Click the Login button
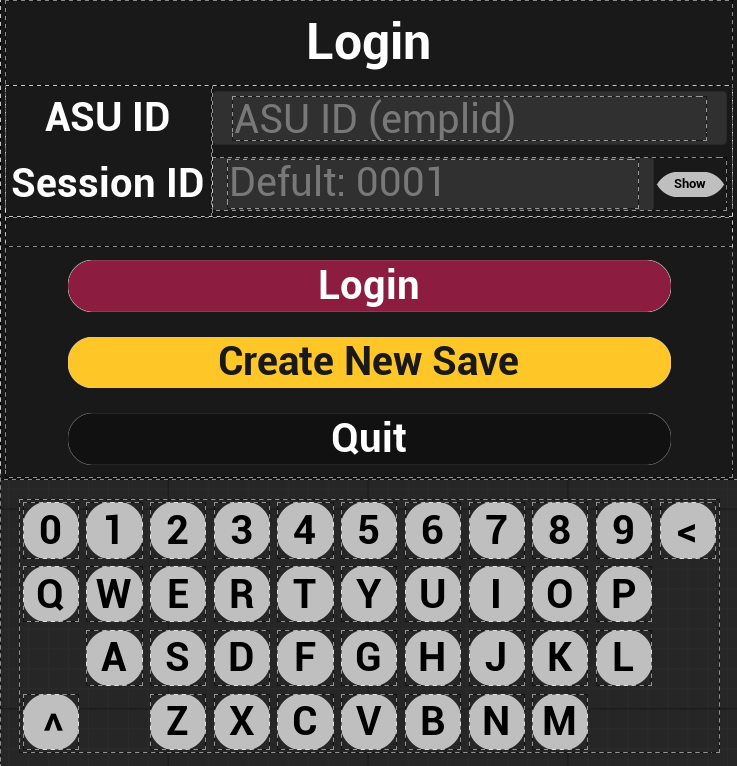The image size is (737, 766). tap(369, 286)
